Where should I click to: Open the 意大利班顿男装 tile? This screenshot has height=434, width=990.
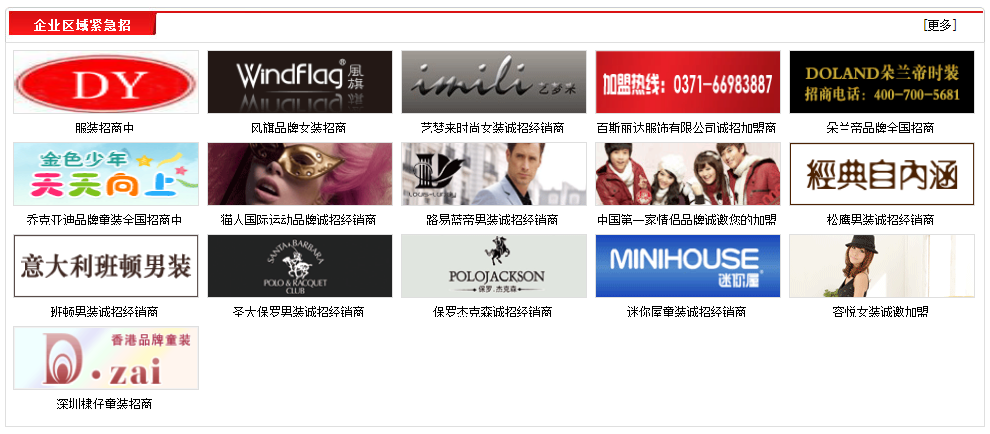(106, 266)
